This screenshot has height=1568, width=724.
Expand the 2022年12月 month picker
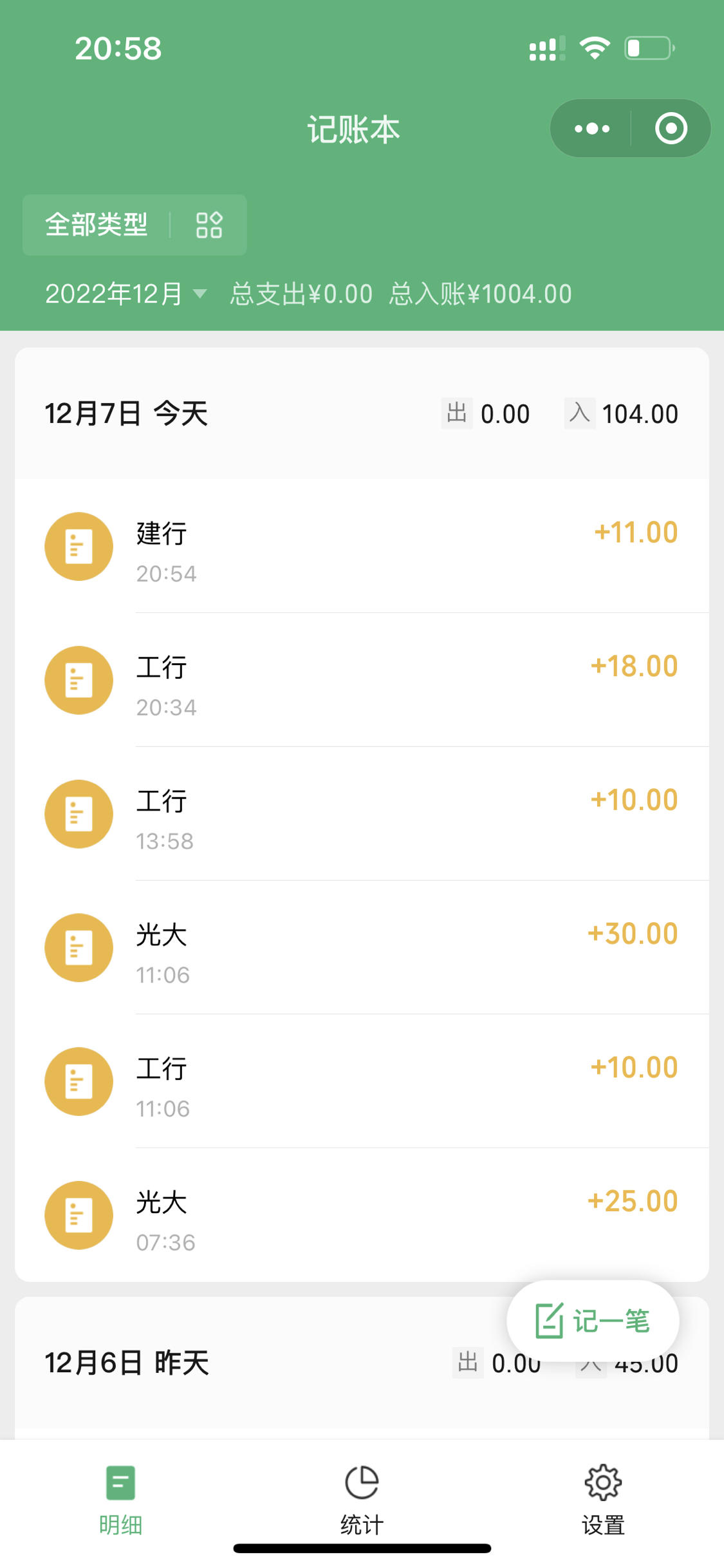125,294
